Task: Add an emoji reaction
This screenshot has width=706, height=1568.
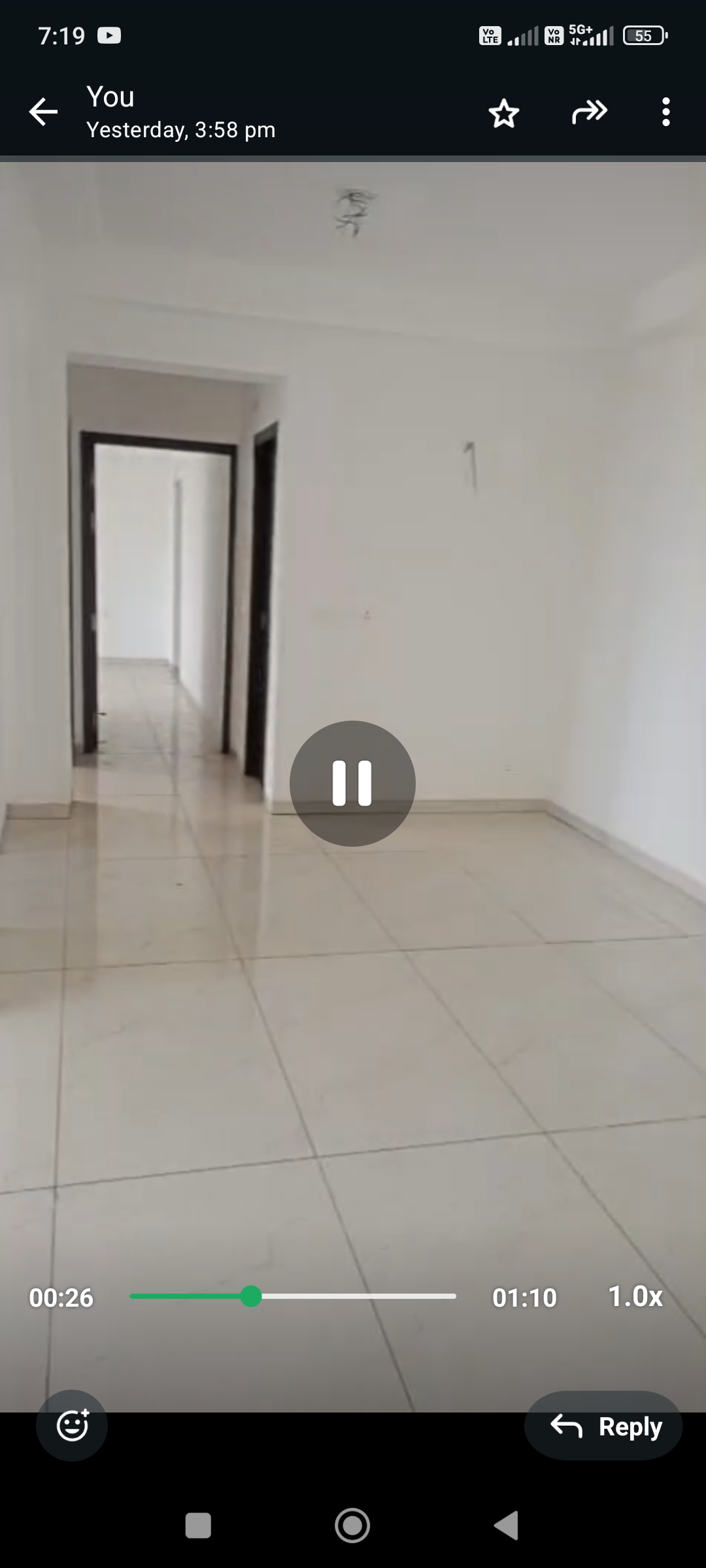Action: (x=72, y=1425)
